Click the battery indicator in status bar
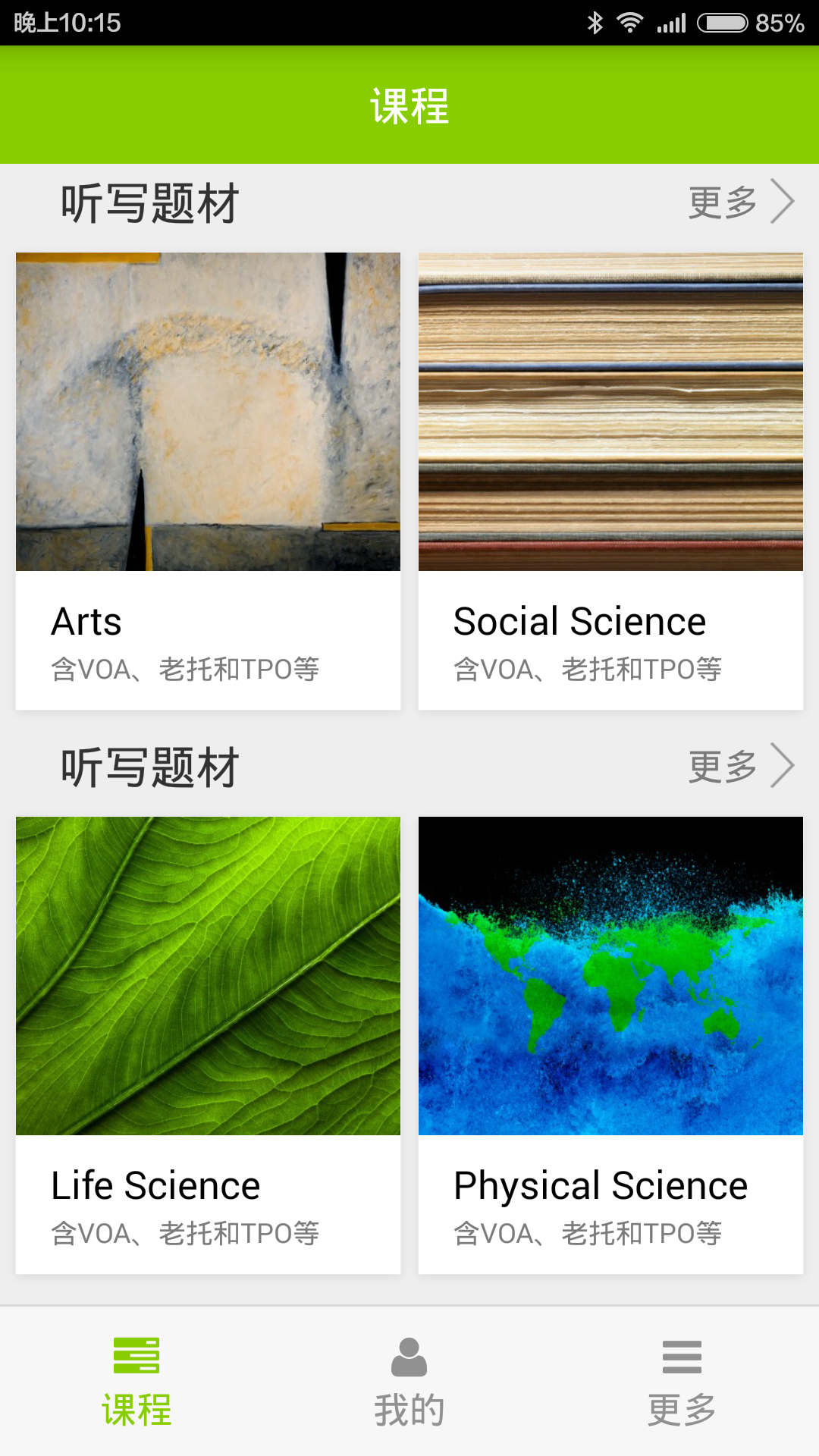Image resolution: width=819 pixels, height=1456 pixels. [x=720, y=23]
